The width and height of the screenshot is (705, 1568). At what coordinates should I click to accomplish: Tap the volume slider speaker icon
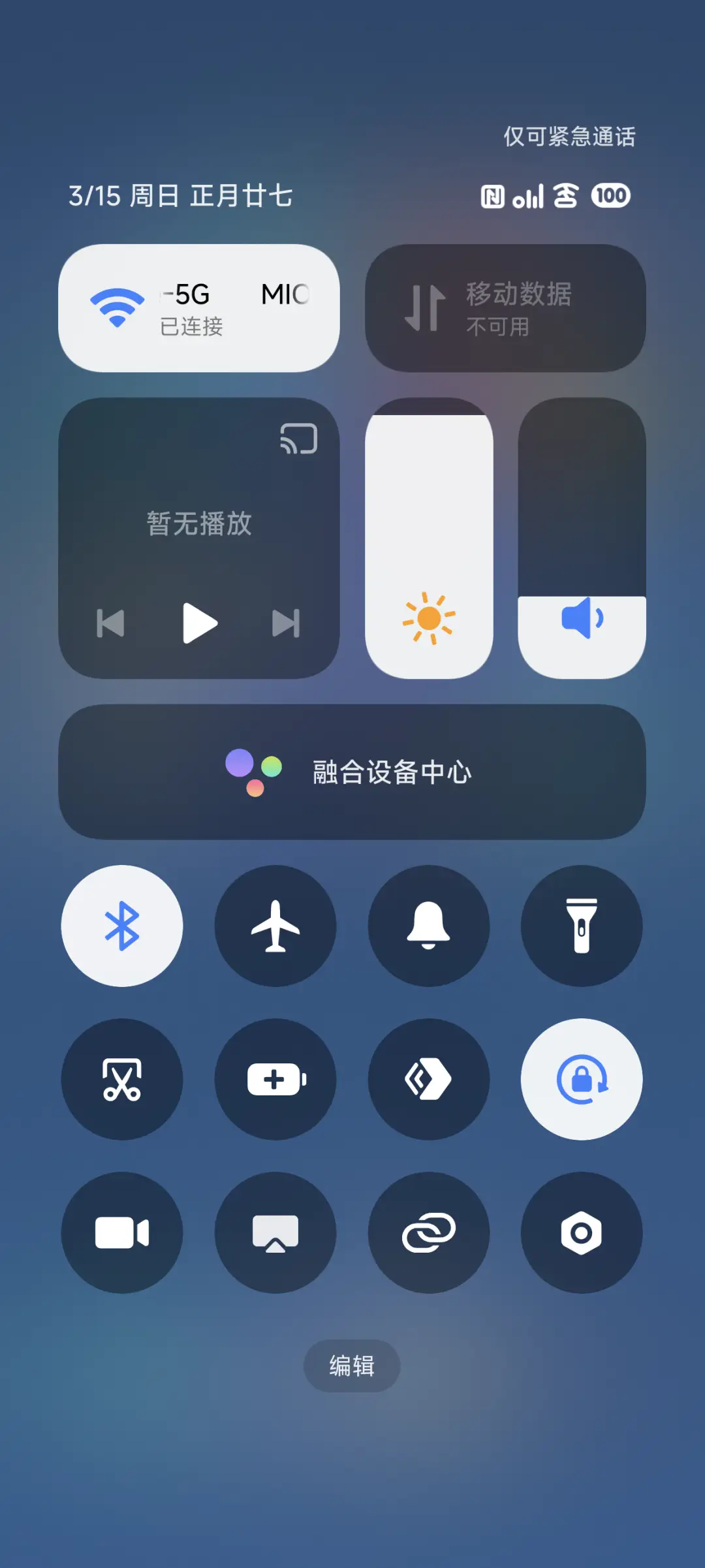tap(583, 618)
